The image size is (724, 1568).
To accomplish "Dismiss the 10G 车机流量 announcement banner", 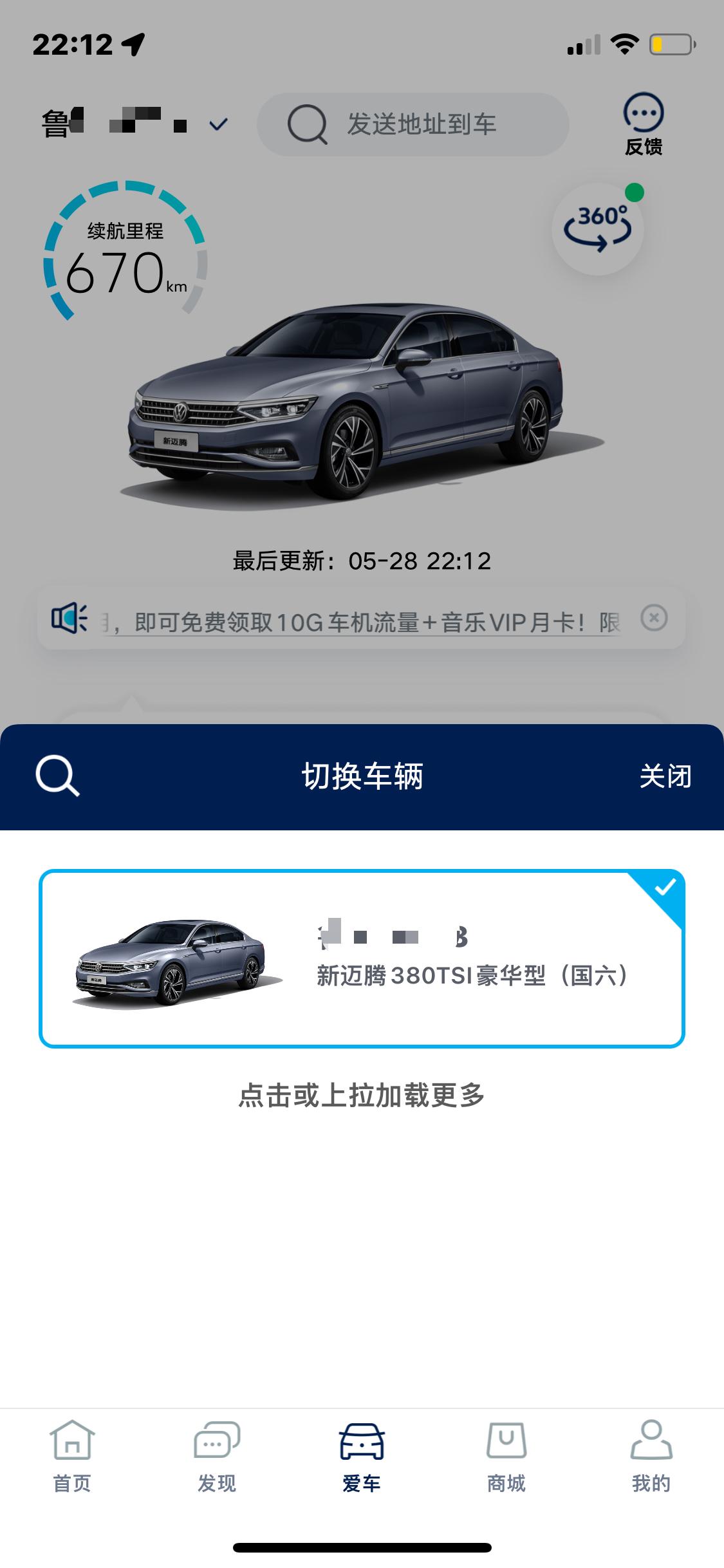I will pos(654,618).
